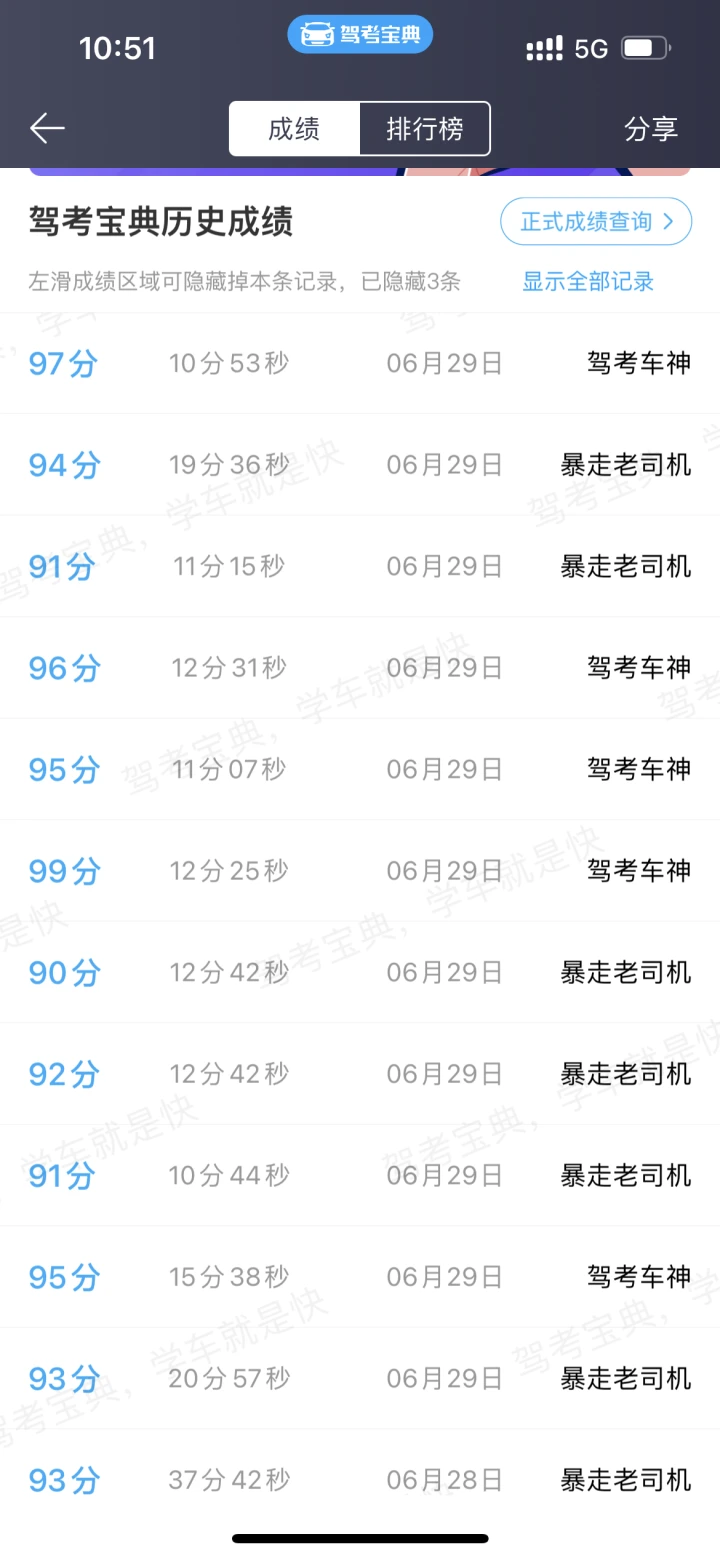
Task: Open the 97分 record at 10分53秒
Action: [x=360, y=363]
